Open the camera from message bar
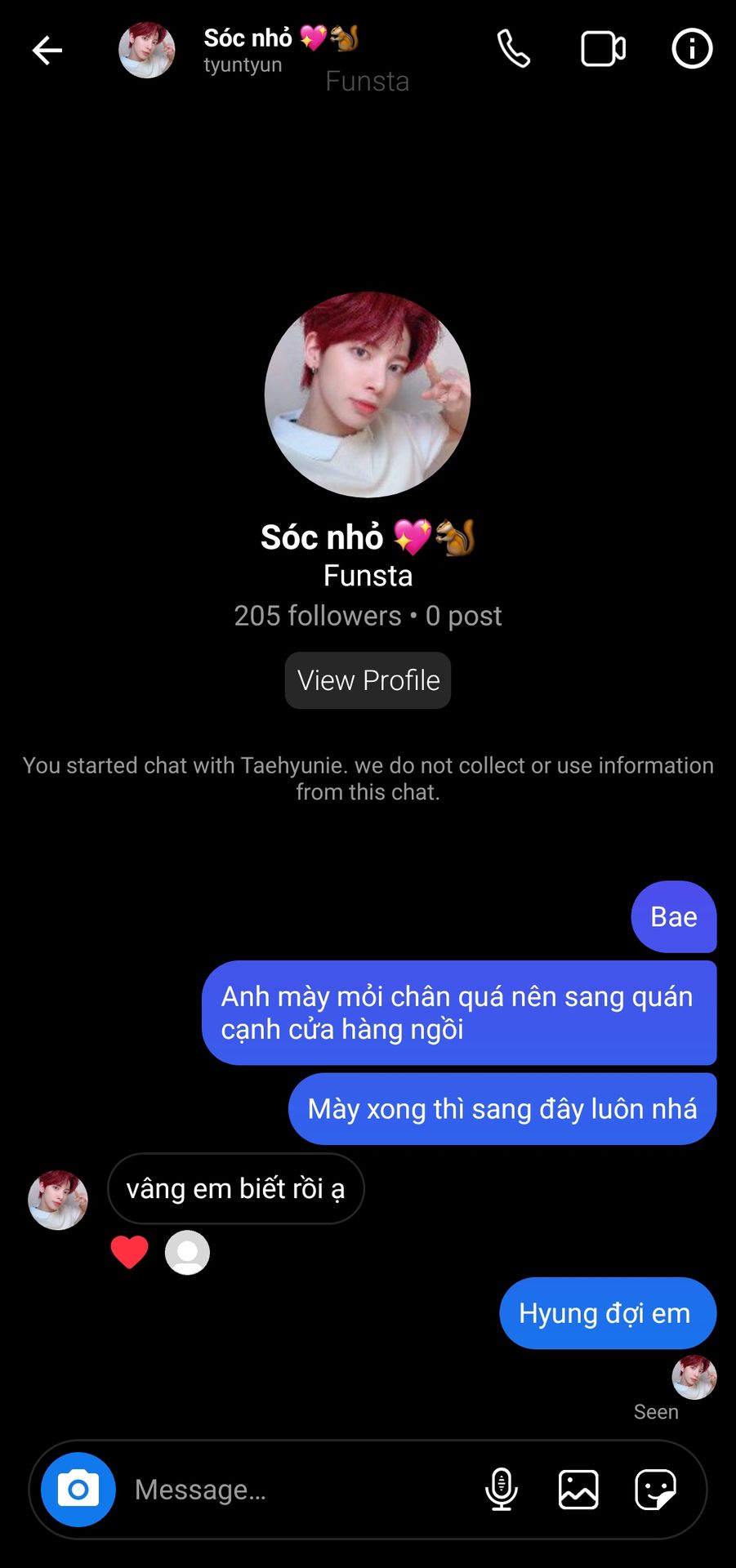The width and height of the screenshot is (736, 1568). coord(78,1490)
